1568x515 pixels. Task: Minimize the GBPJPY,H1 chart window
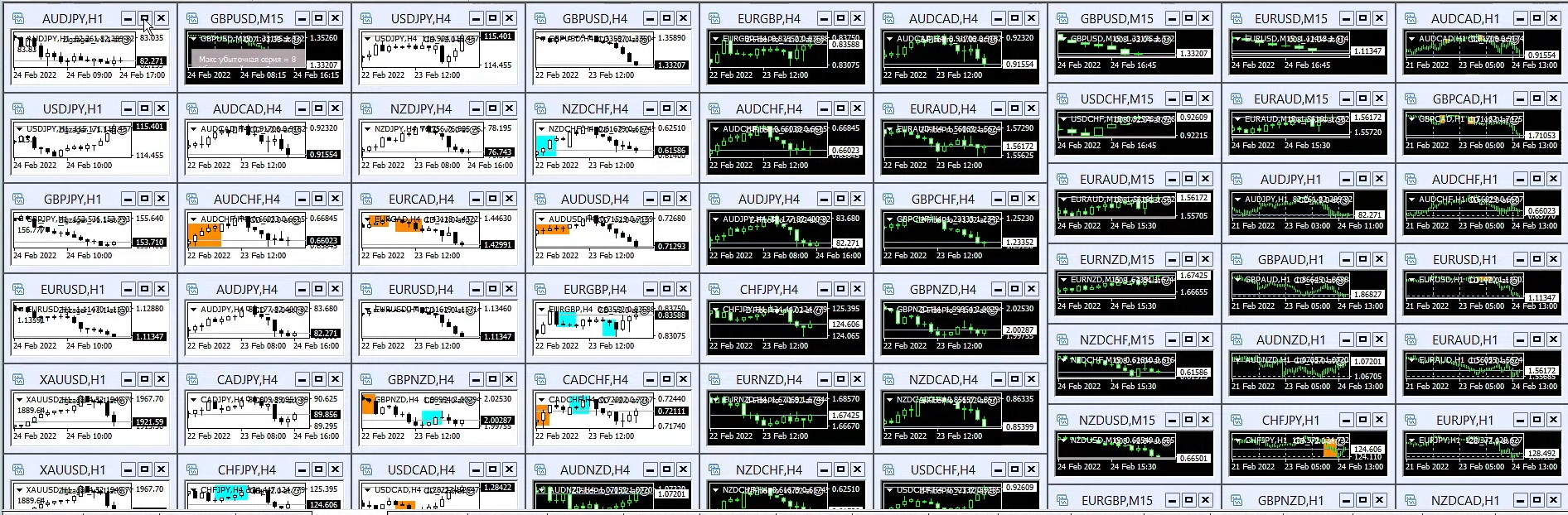128,199
